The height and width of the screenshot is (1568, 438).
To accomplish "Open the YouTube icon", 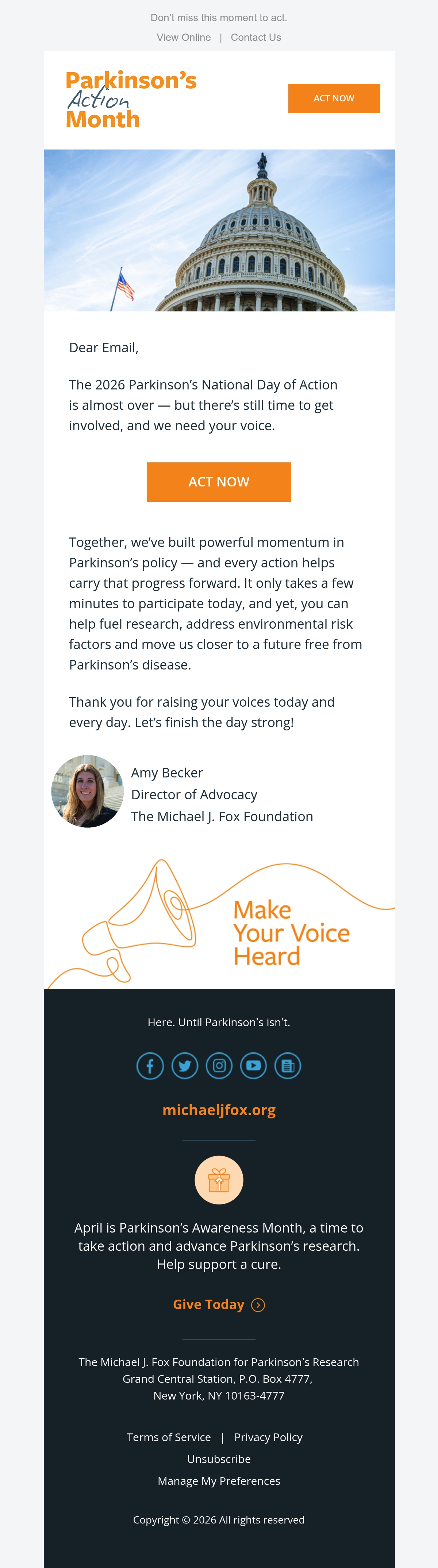I will point(253,1065).
